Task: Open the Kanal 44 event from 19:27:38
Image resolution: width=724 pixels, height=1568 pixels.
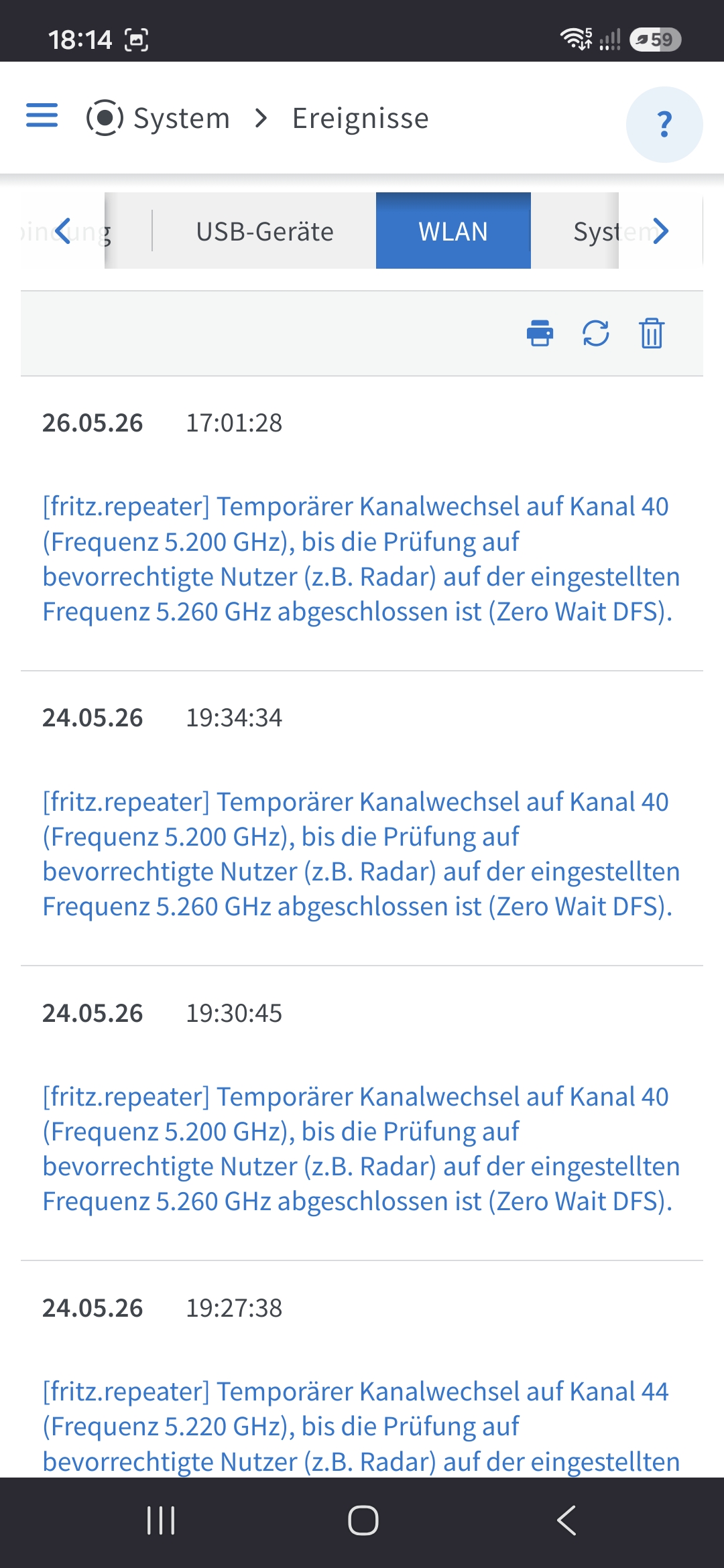Action: [x=361, y=1426]
